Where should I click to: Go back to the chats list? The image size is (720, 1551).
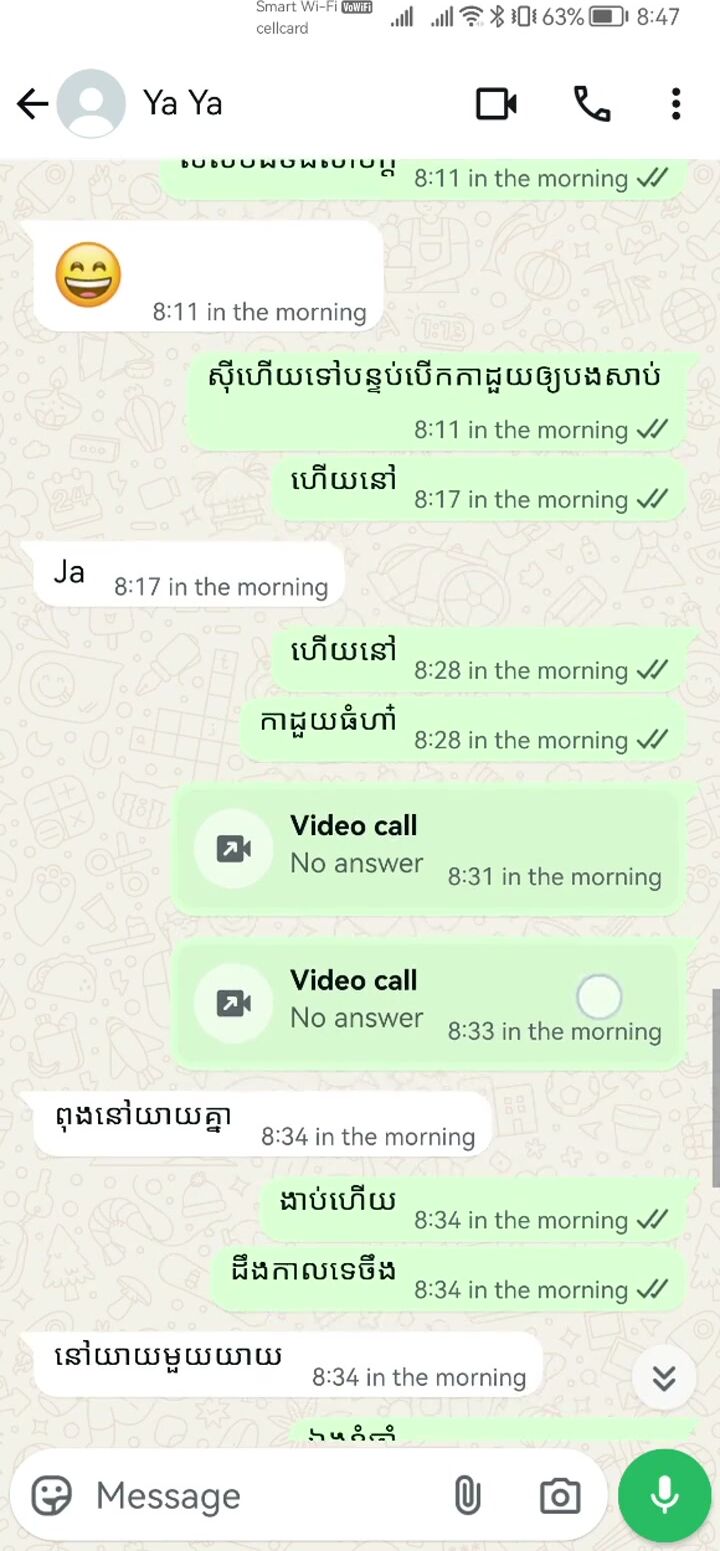click(32, 104)
